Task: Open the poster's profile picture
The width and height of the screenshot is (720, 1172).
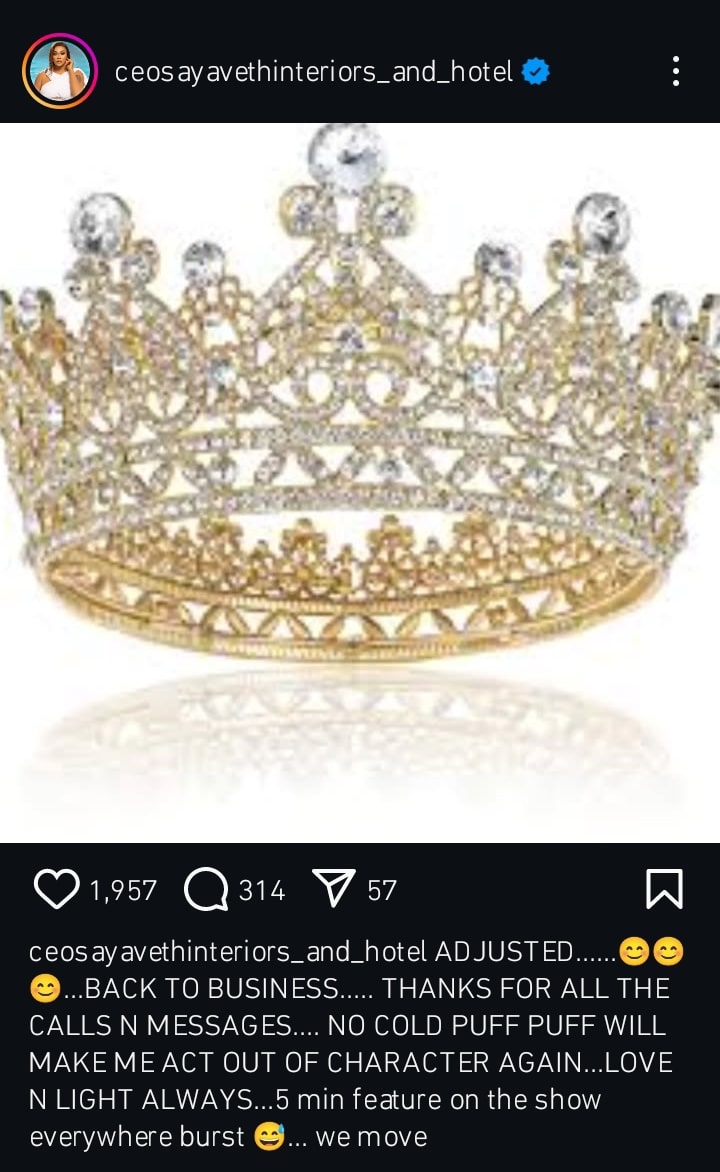Action: [59, 71]
